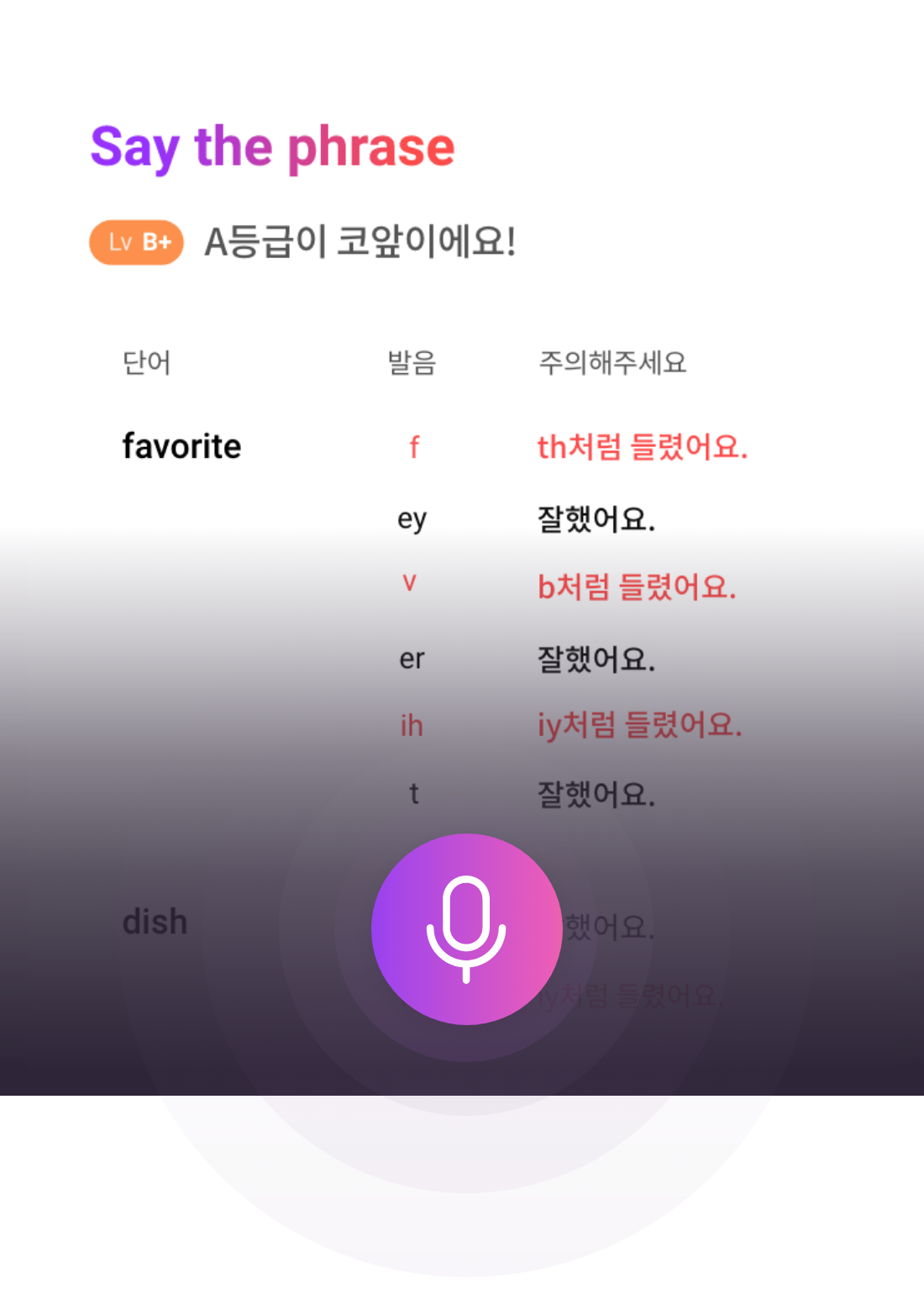Click the '잘했어요.' feedback next to 'ey'
Viewport: 924px width, 1294px height.
click(598, 519)
